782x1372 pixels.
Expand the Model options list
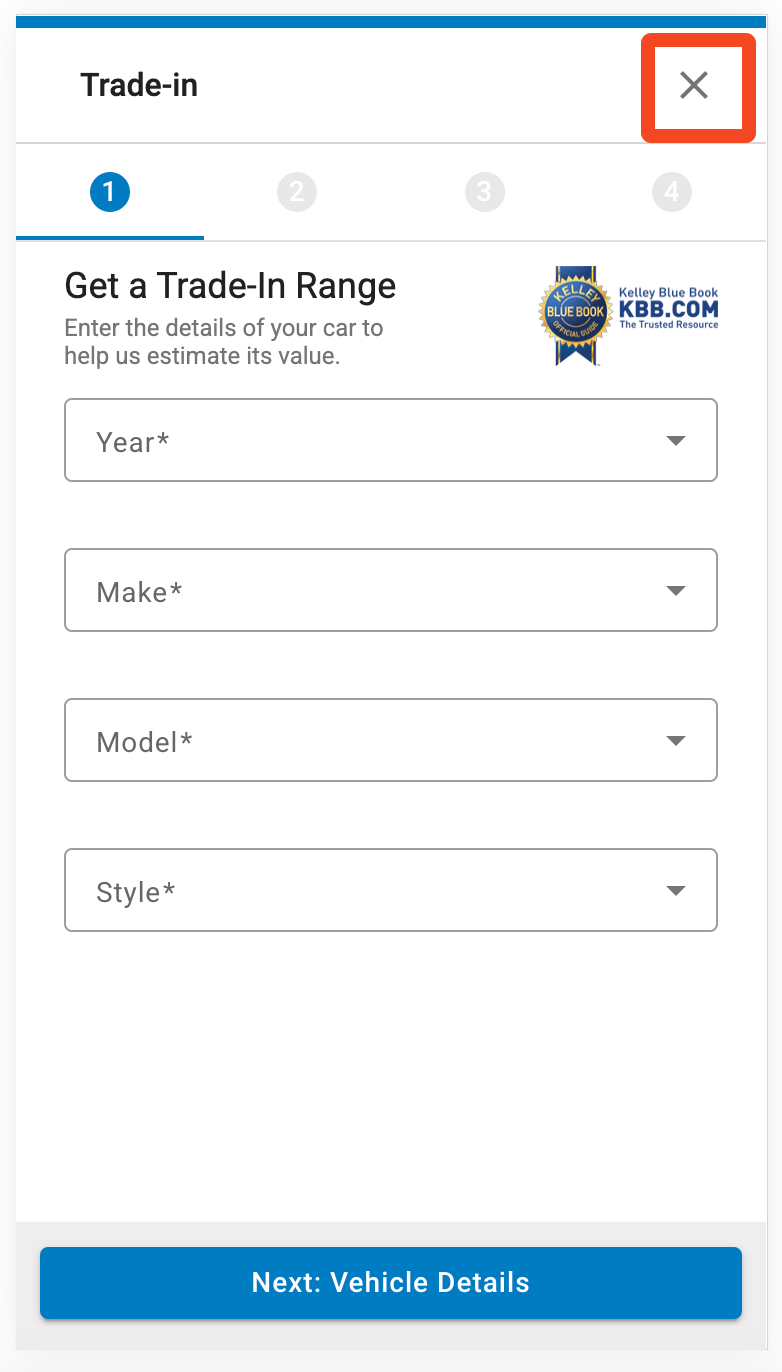390,740
